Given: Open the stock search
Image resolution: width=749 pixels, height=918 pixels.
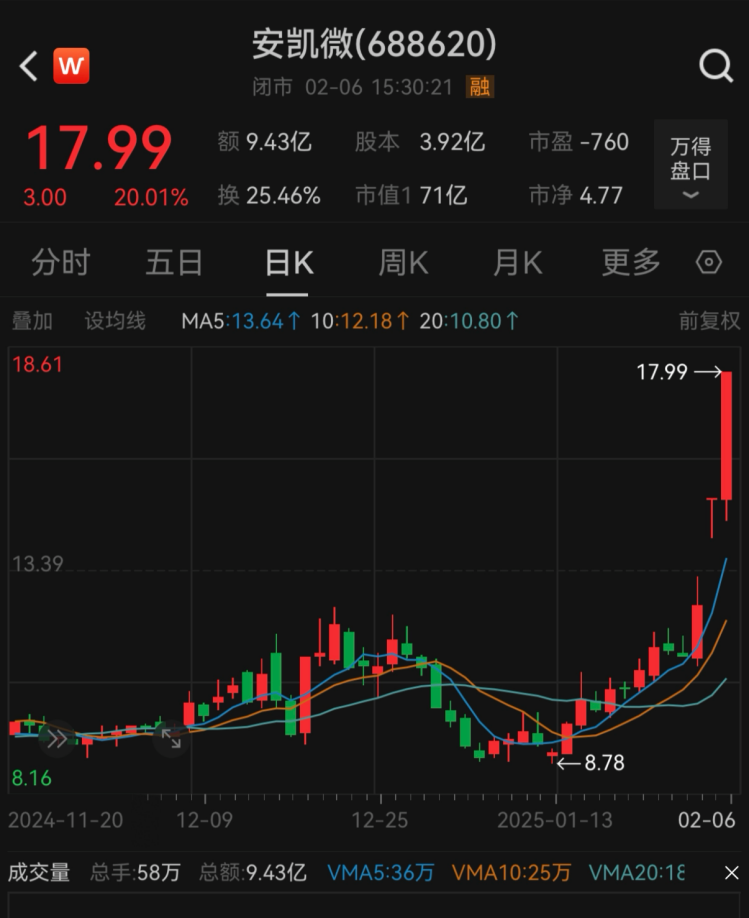Looking at the screenshot, I should point(716,66).
